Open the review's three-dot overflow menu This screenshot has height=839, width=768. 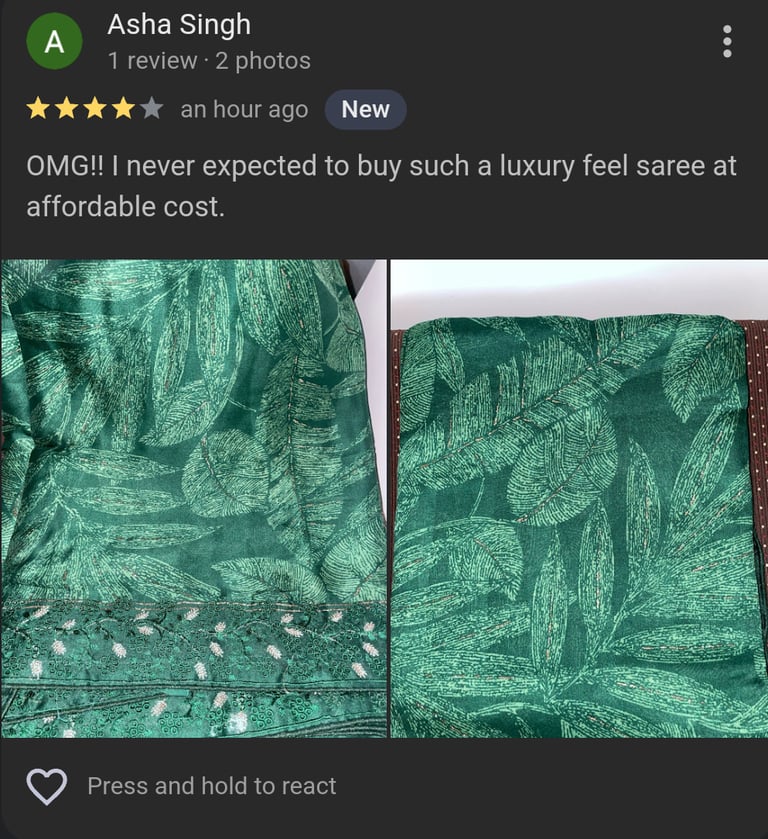pyautogui.click(x=727, y=41)
